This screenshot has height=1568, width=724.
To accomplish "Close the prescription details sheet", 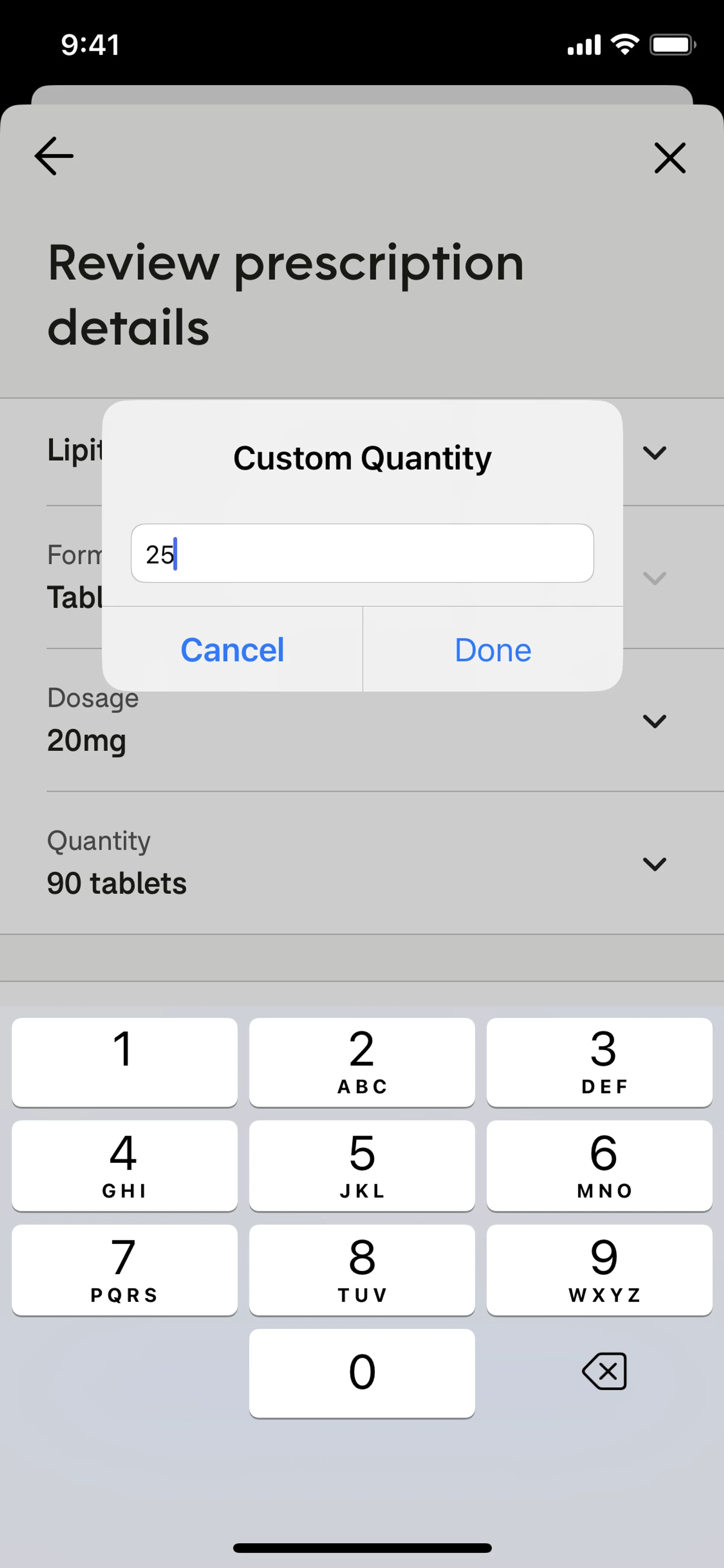I will (x=669, y=158).
